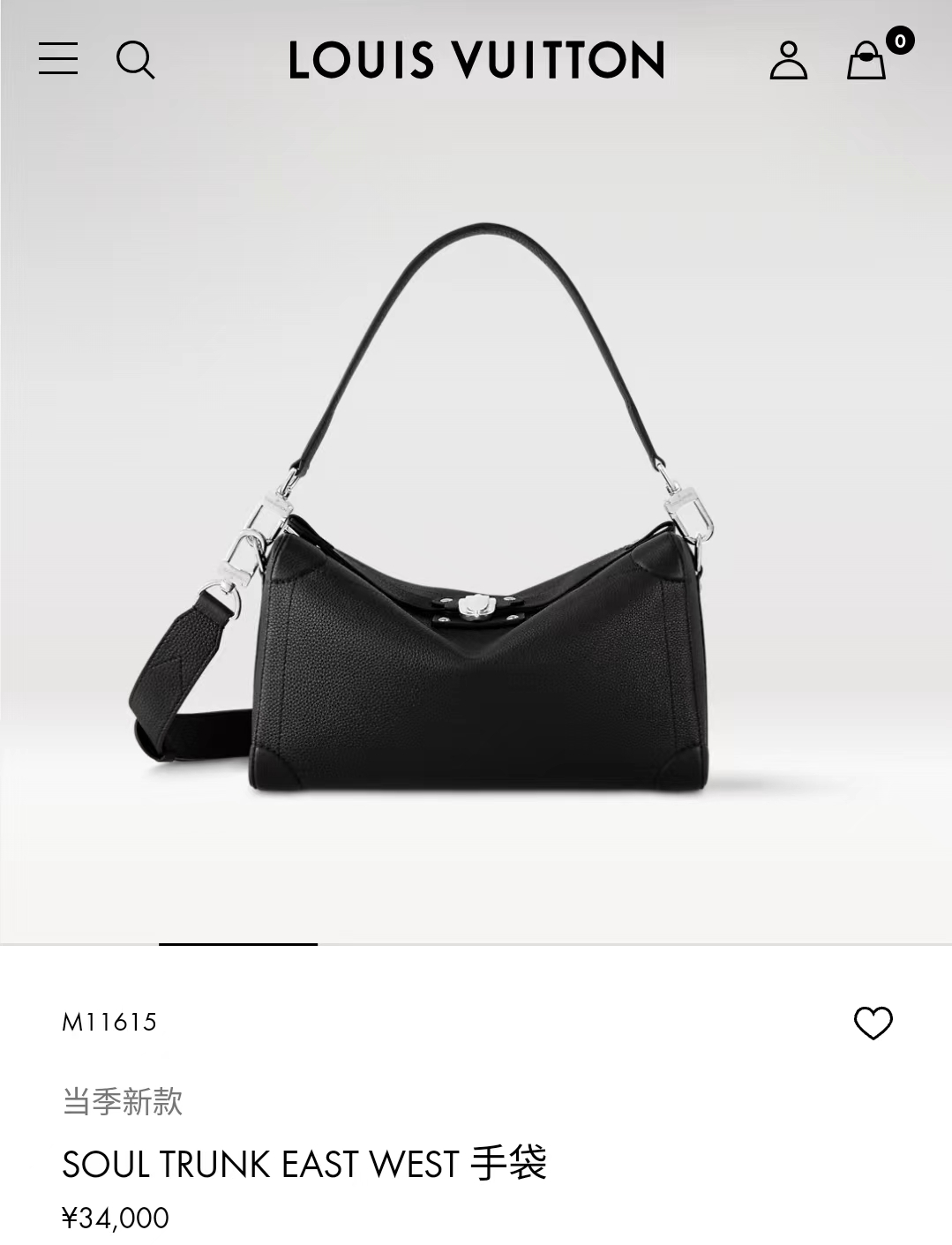Viewport: 952px width, 1245px height.
Task: Open the hamburger navigation menu
Action: 58,59
